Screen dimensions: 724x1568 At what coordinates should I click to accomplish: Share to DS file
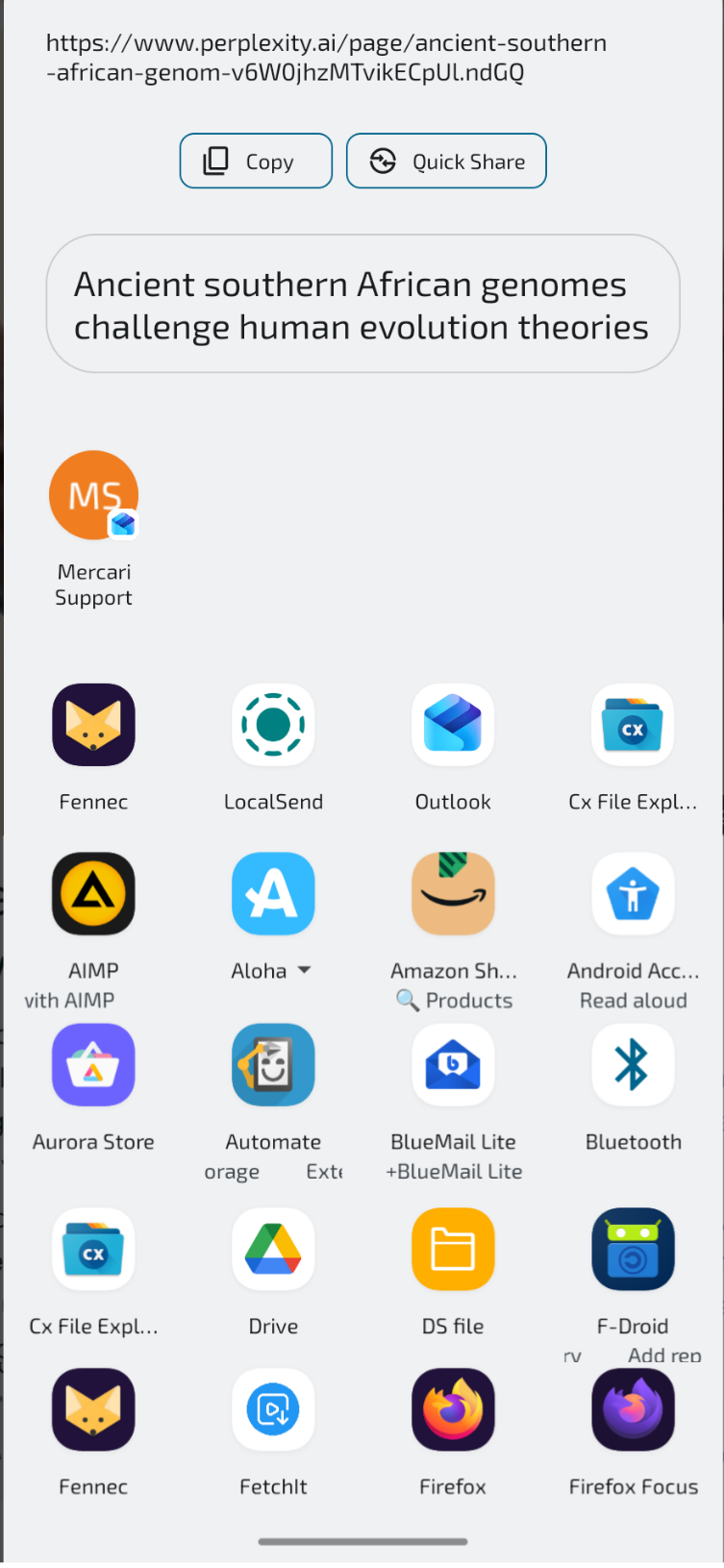pyautogui.click(x=453, y=1250)
